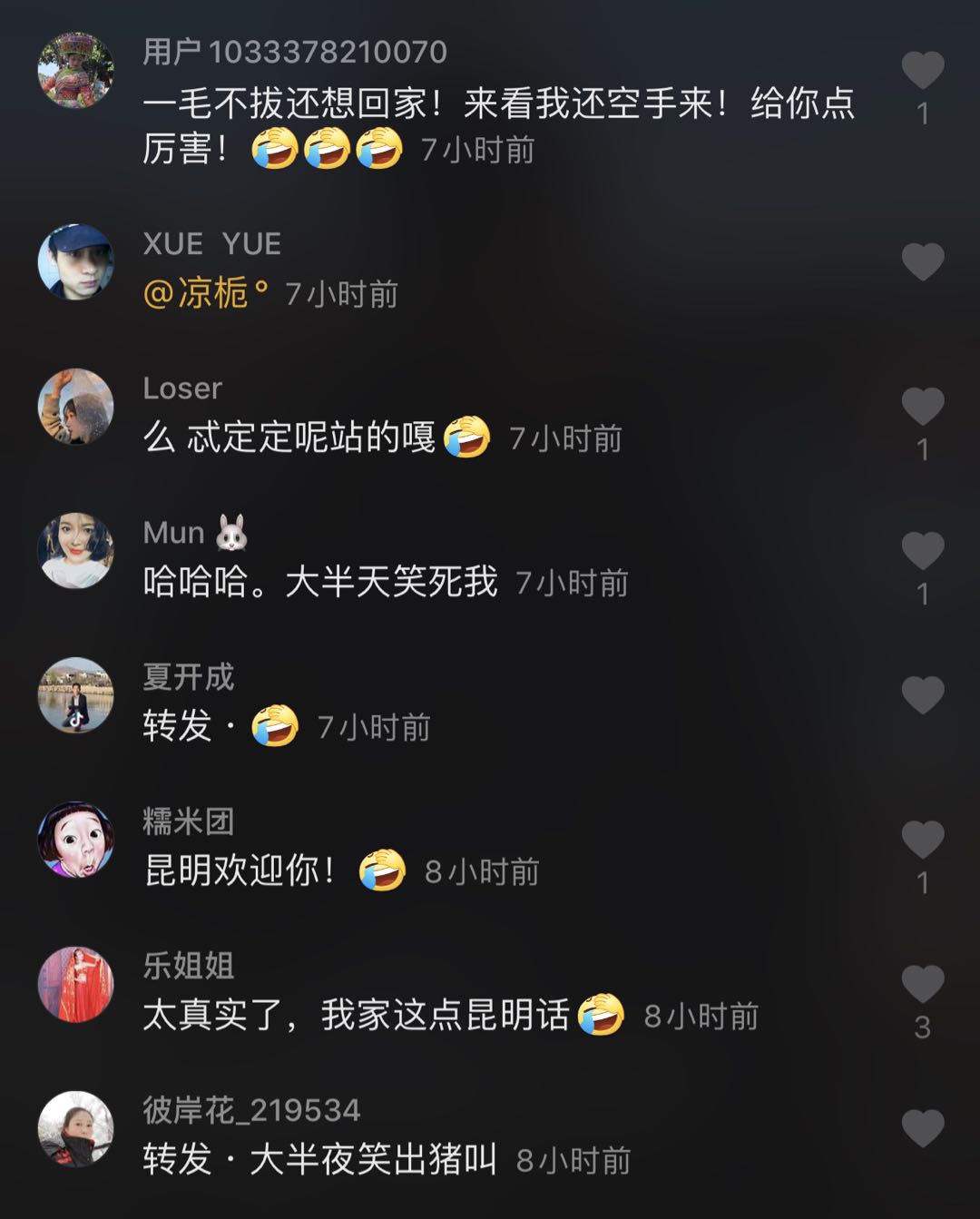Reply to comment 哈哈哈。大半天笑死我
The image size is (980, 1219).
pyautogui.click(x=319, y=582)
